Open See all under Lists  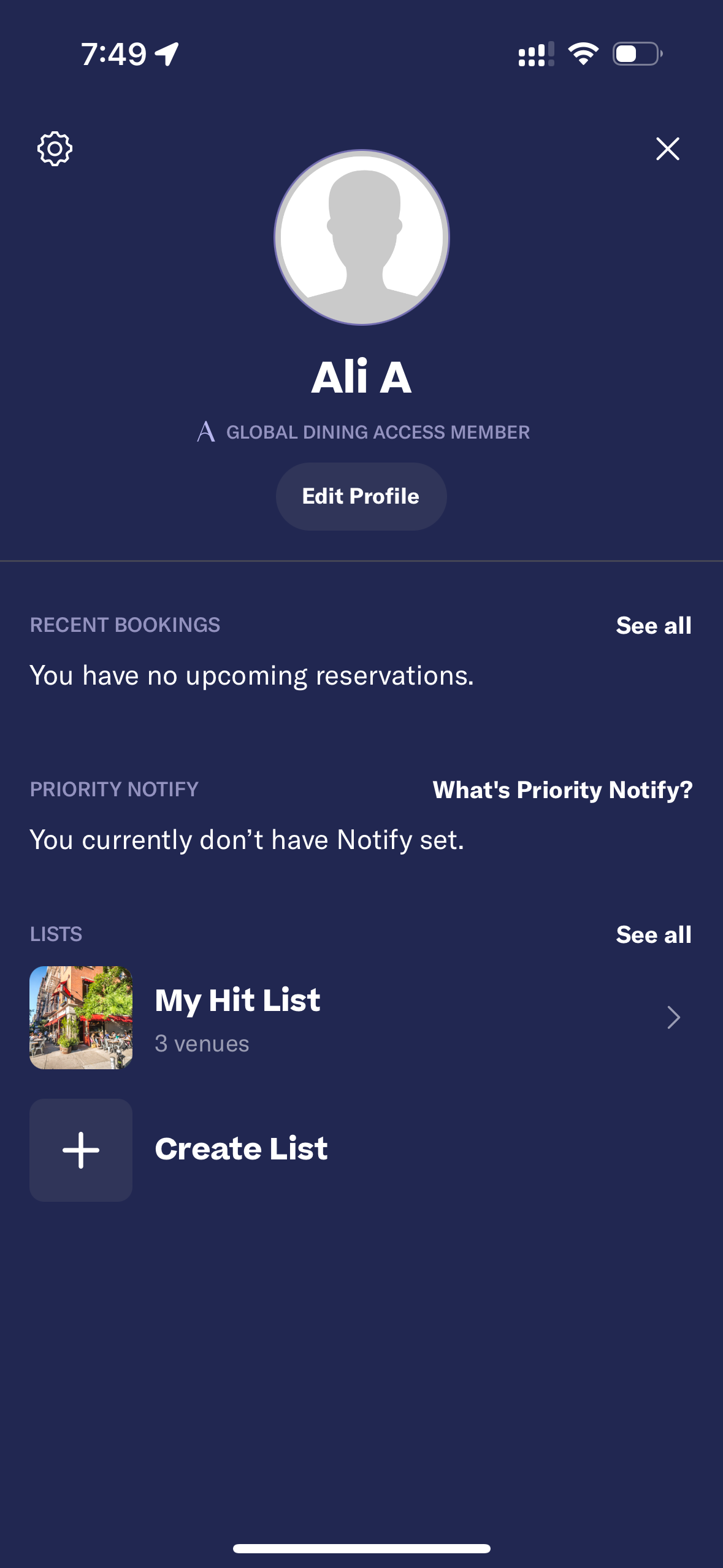tap(654, 934)
